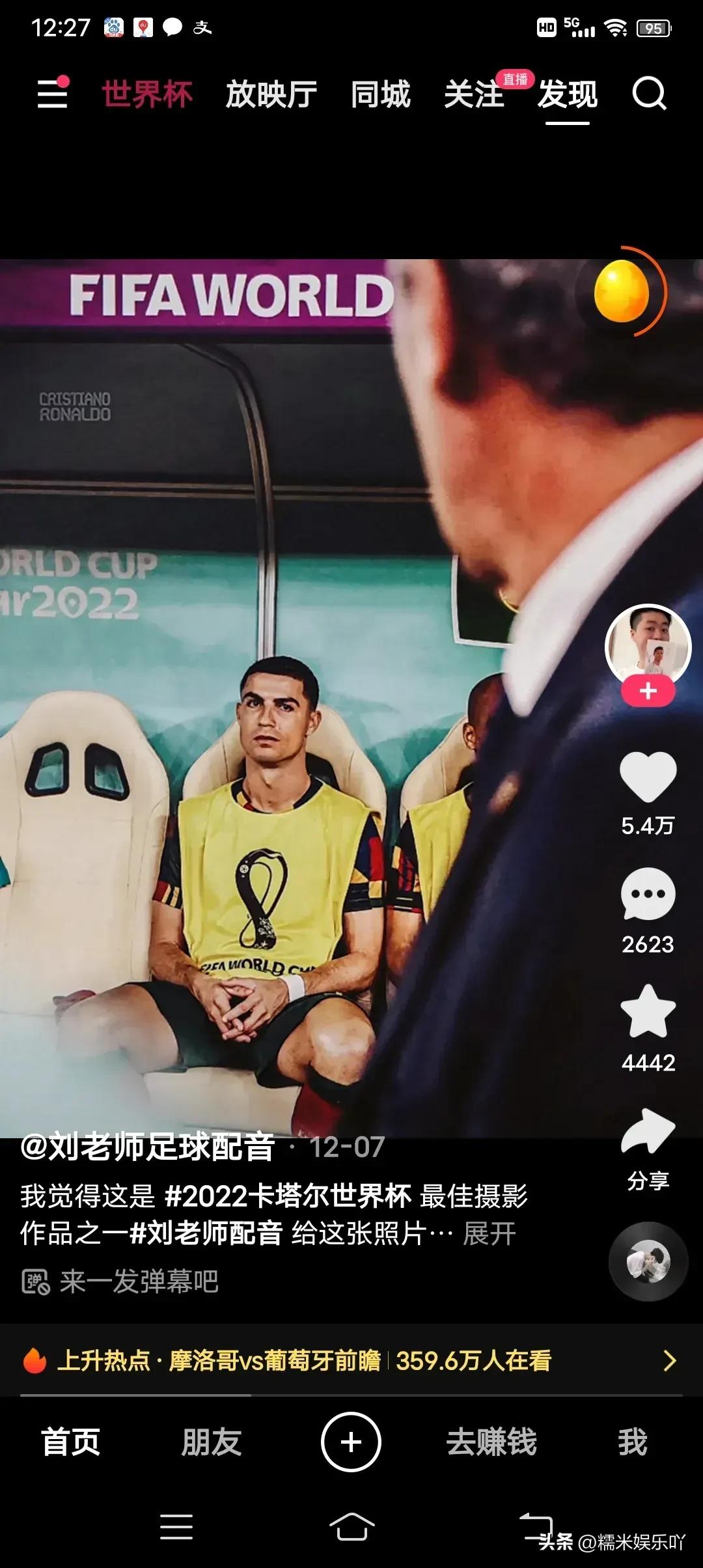The image size is (703, 1568).
Task: Switch to the 世界杯 tab
Action: pos(147,94)
